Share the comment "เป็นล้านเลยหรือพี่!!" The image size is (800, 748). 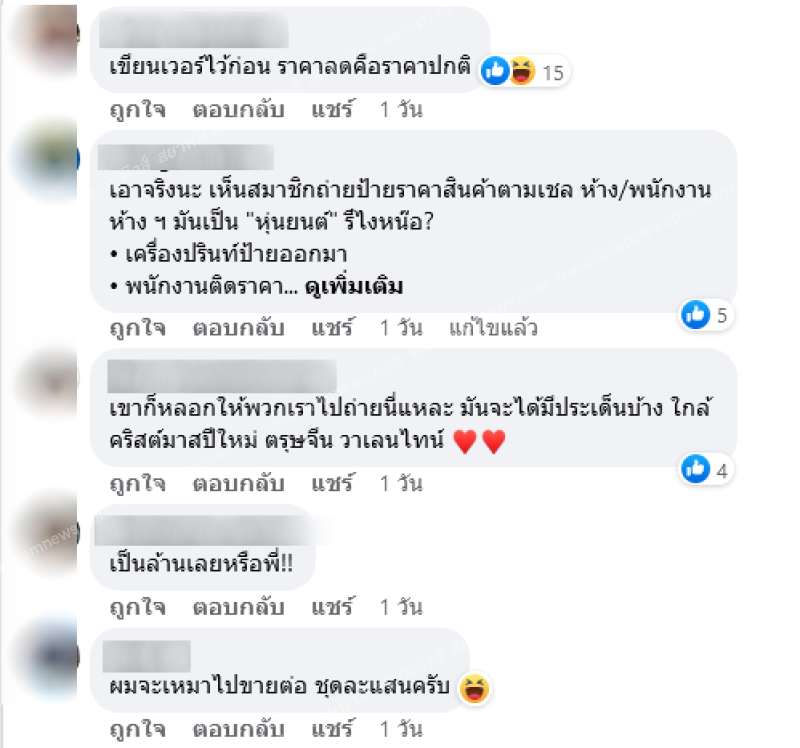[x=332, y=607]
